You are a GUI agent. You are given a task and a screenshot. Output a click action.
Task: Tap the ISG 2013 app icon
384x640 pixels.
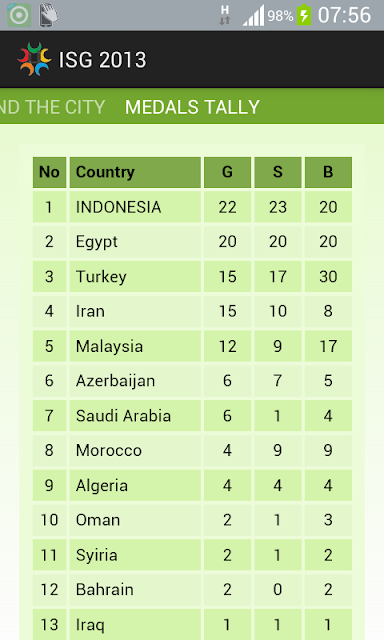(x=34, y=59)
